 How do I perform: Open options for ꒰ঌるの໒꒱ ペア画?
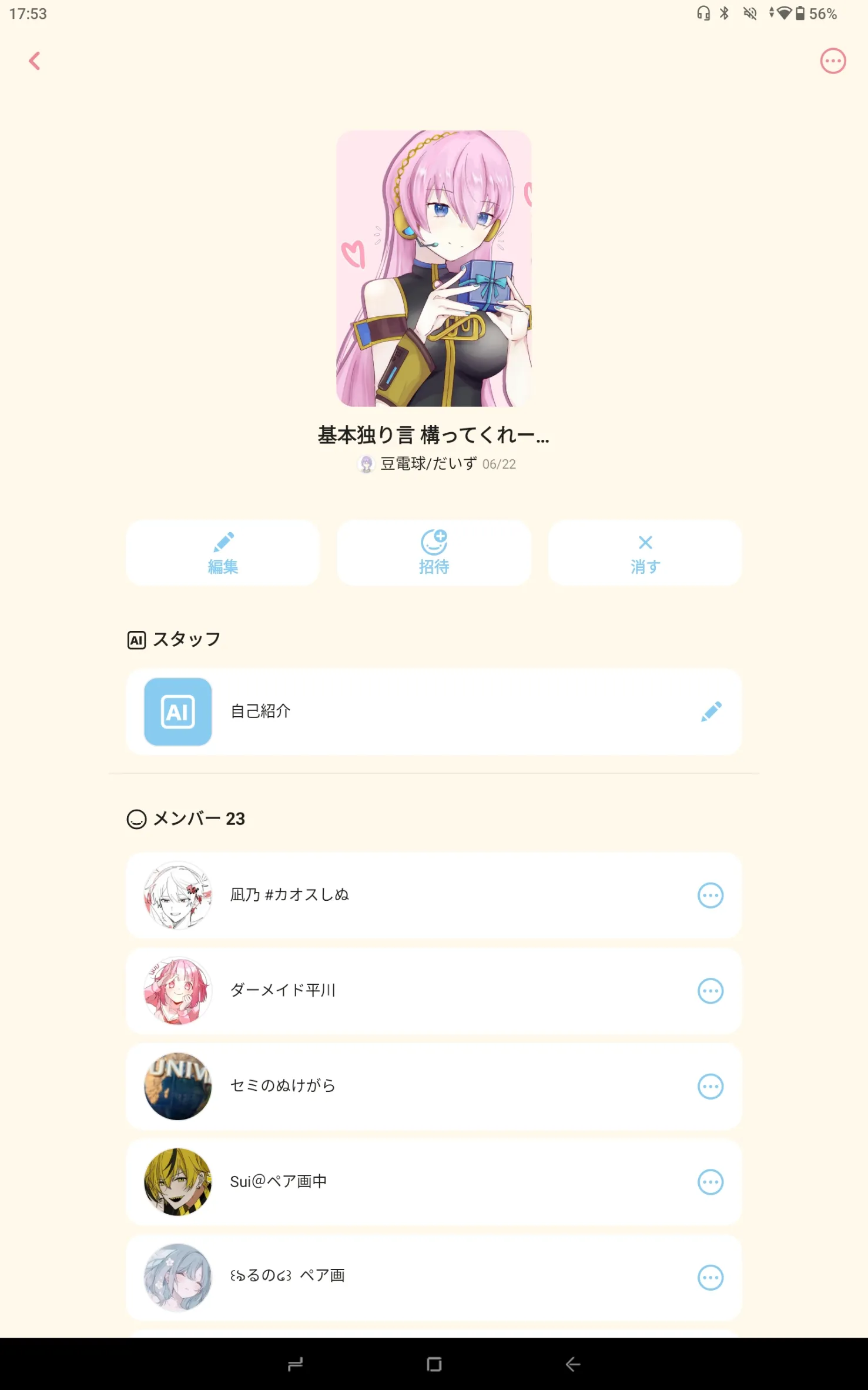711,1278
